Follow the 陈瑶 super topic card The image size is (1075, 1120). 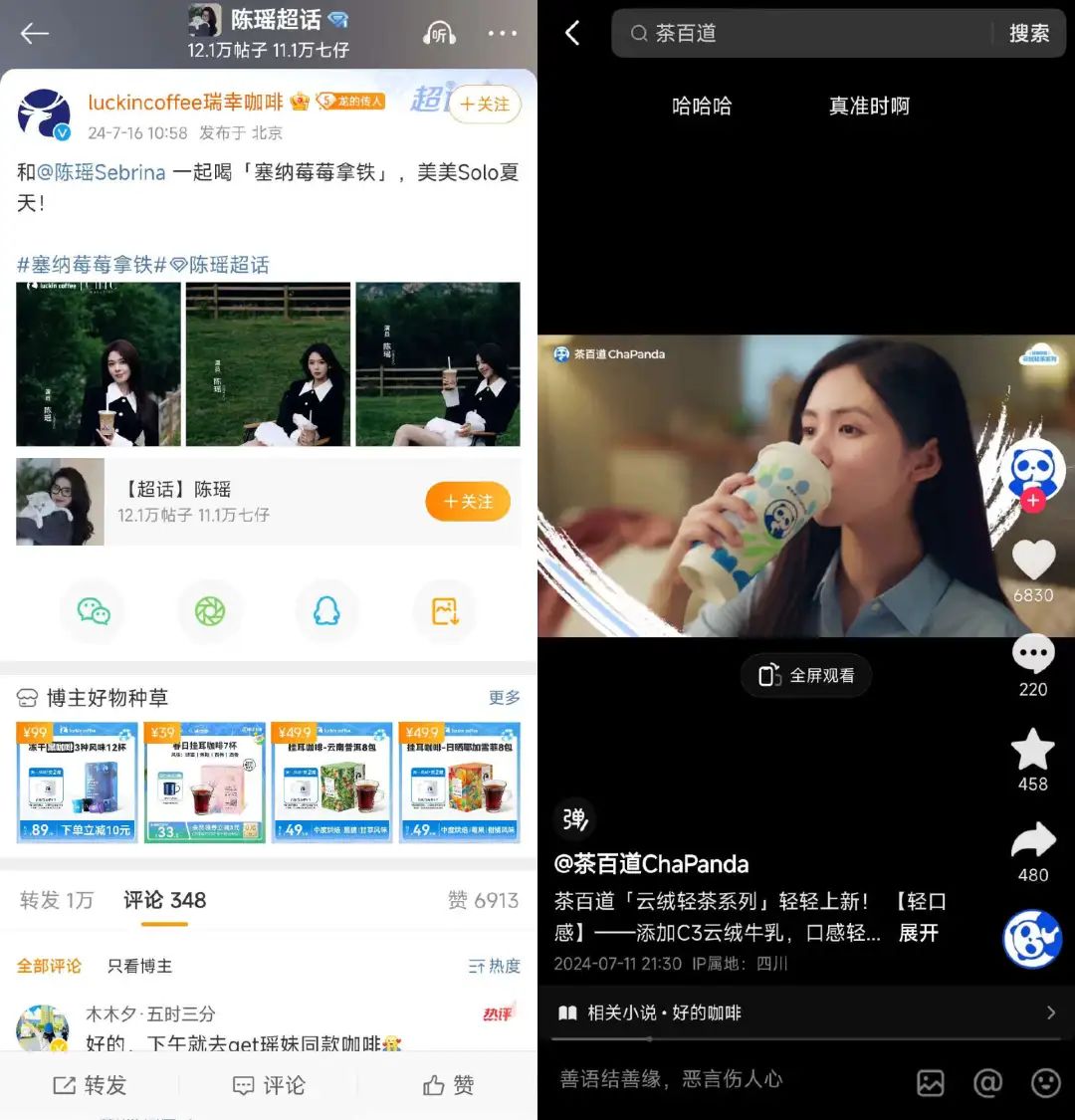click(x=468, y=502)
